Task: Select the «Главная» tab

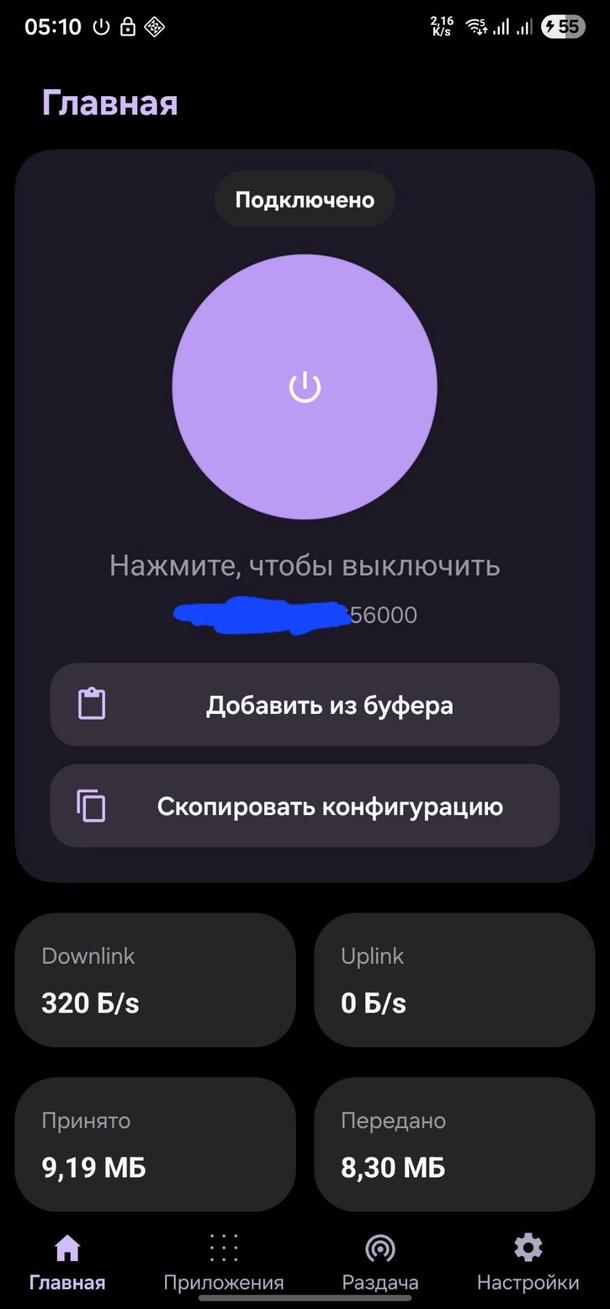Action: point(67,1263)
